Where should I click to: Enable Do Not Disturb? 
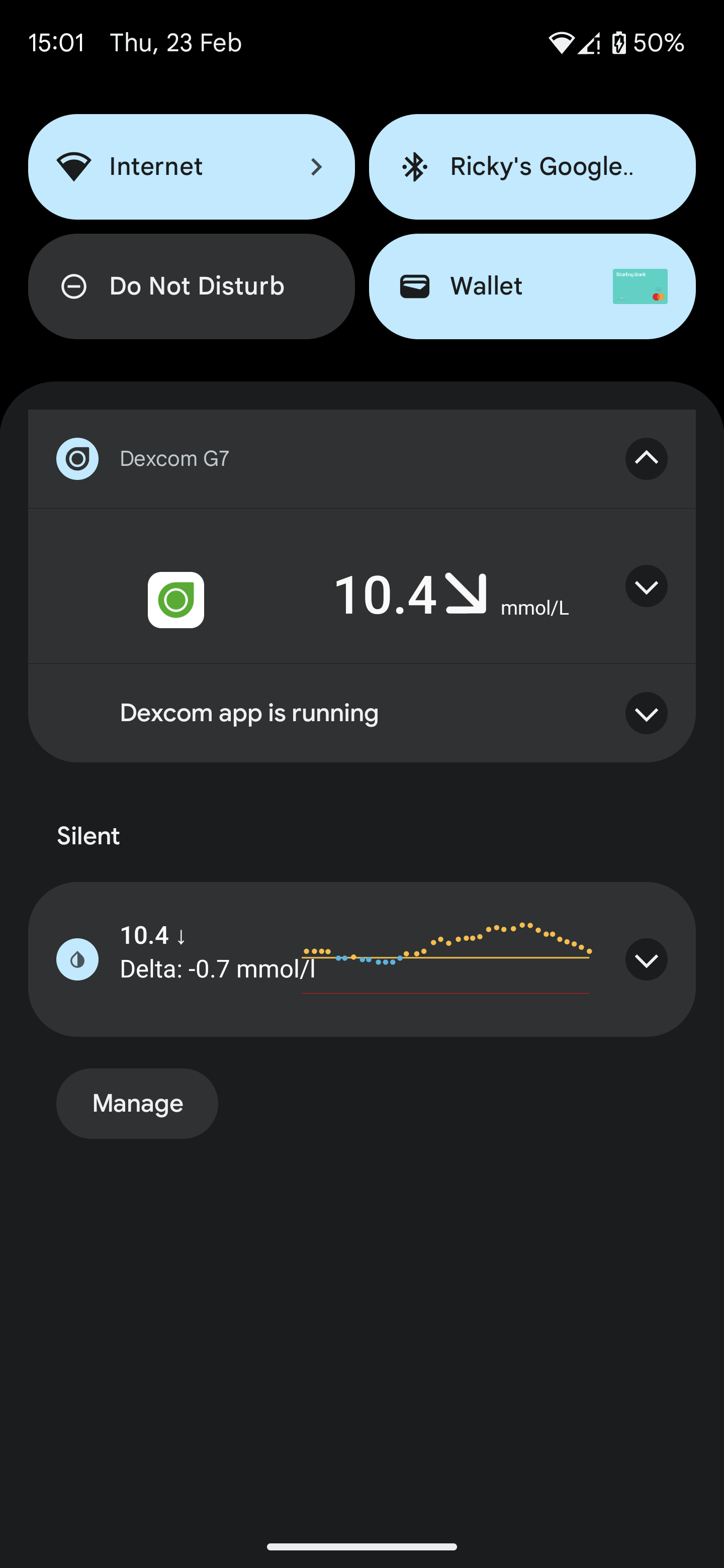pyautogui.click(x=191, y=286)
